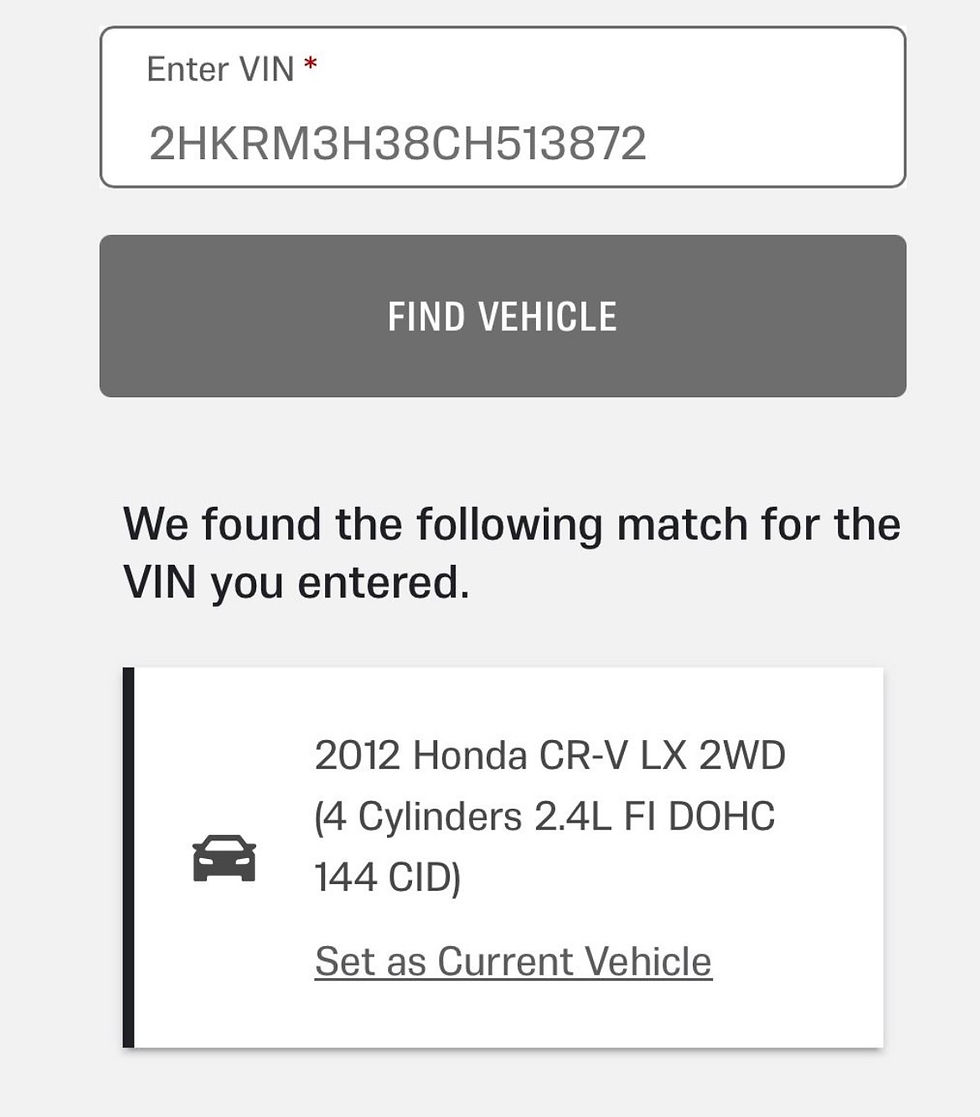Click the Set as Current Vehicle link
The width and height of the screenshot is (980, 1117).
point(513,960)
